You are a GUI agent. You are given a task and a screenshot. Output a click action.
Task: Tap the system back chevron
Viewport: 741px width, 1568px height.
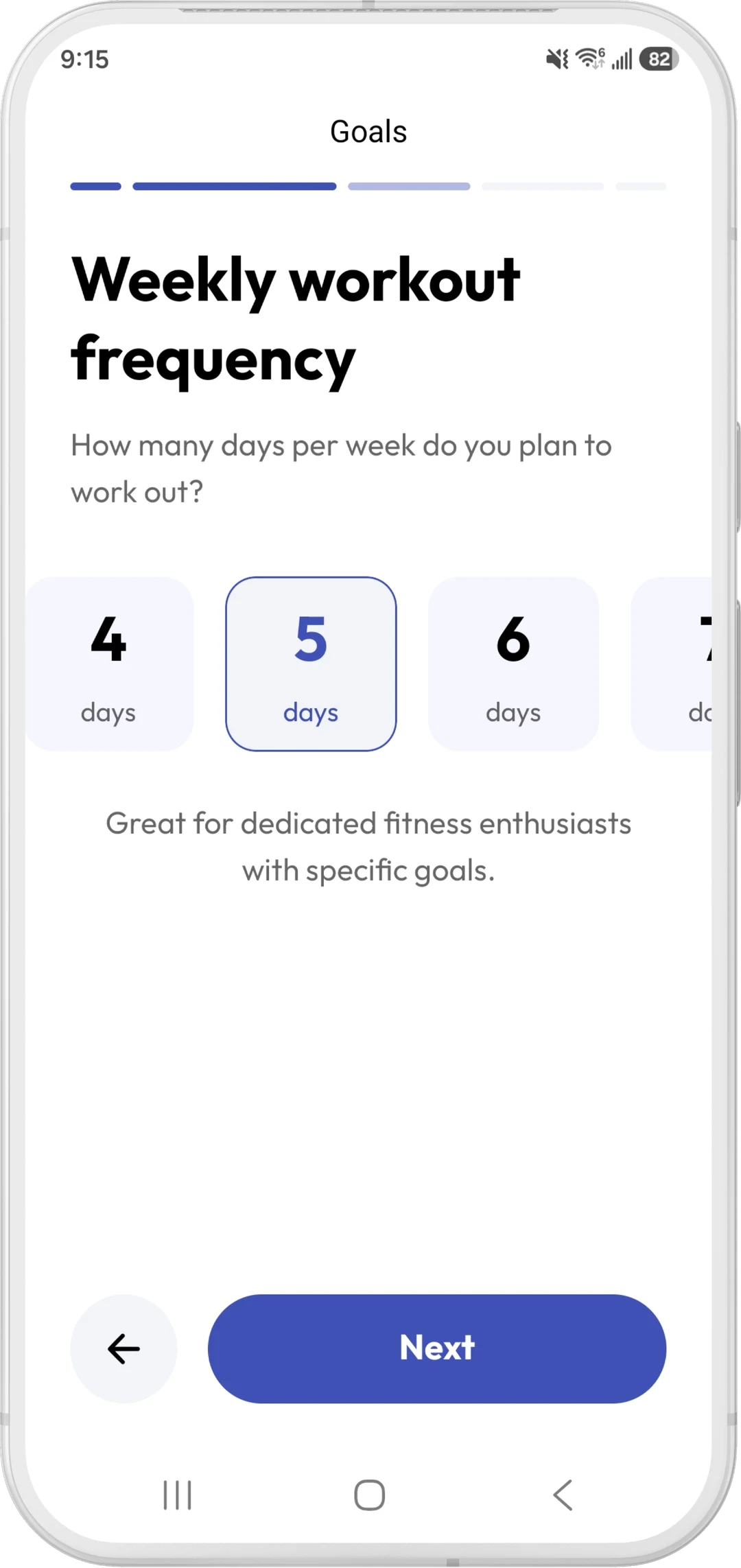(x=563, y=1495)
